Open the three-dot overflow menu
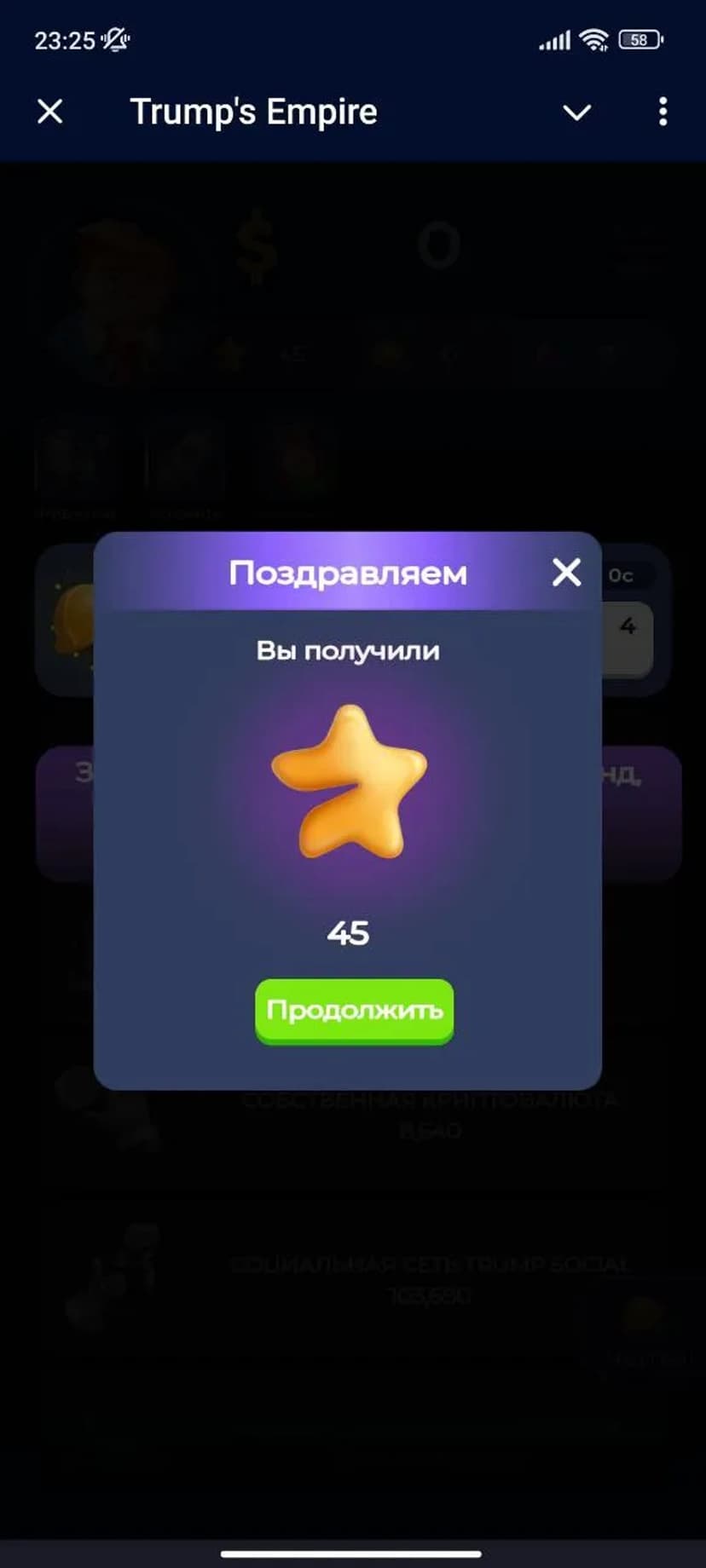This screenshot has height=1568, width=706. click(663, 112)
